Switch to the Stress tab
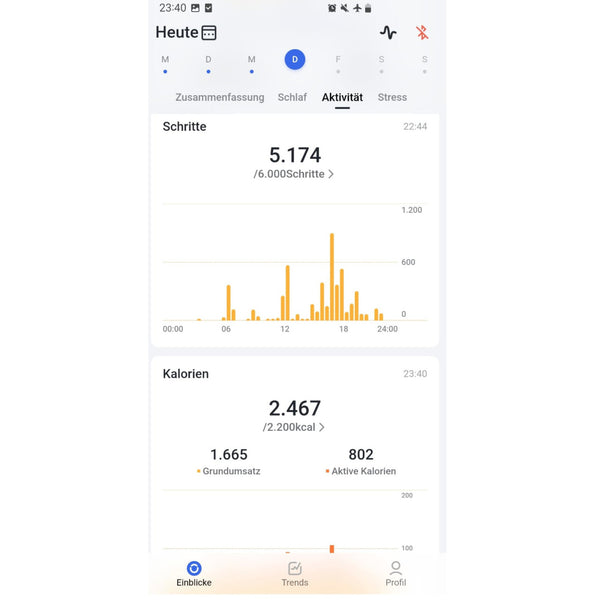This screenshot has height=600, width=600. coord(392,98)
